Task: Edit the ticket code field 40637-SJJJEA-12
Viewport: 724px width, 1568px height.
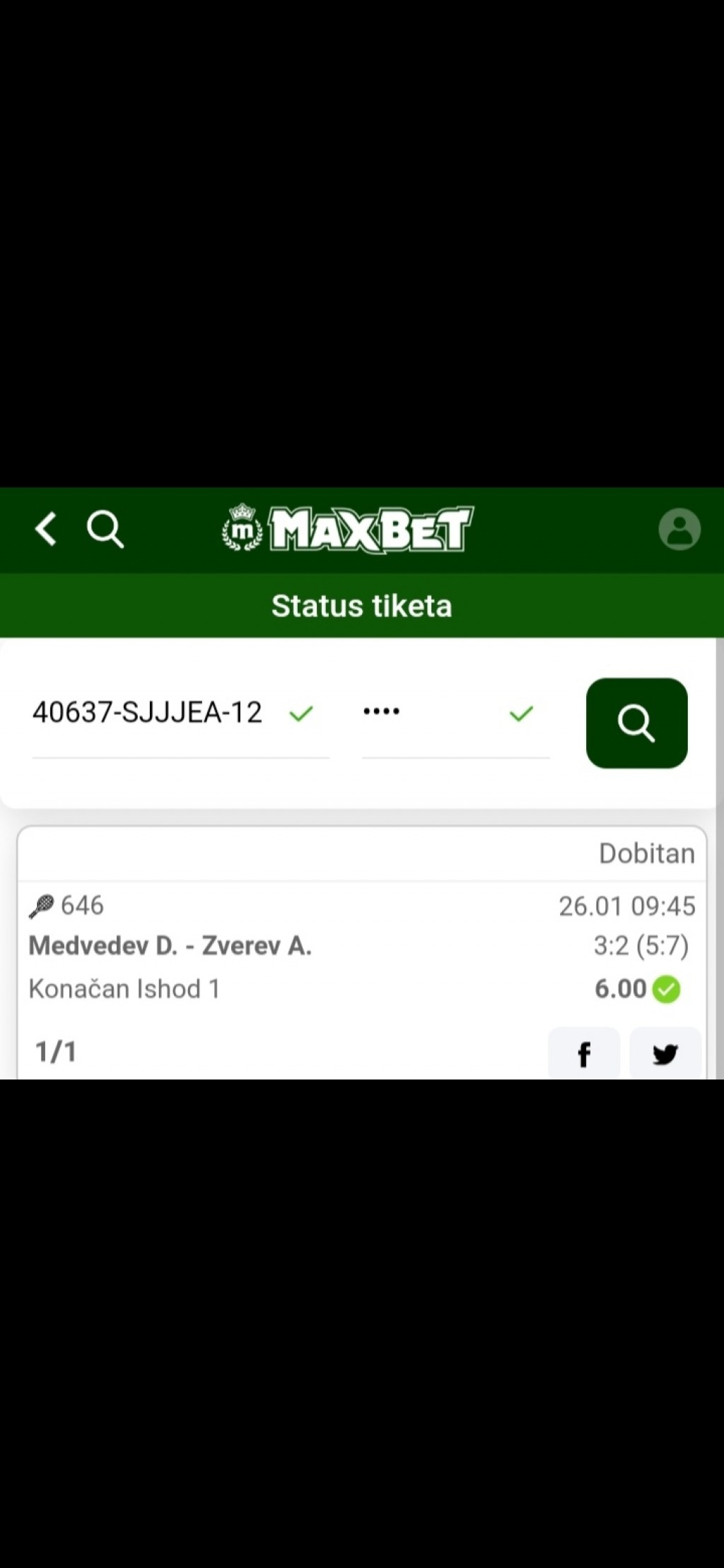Action: pos(180,714)
